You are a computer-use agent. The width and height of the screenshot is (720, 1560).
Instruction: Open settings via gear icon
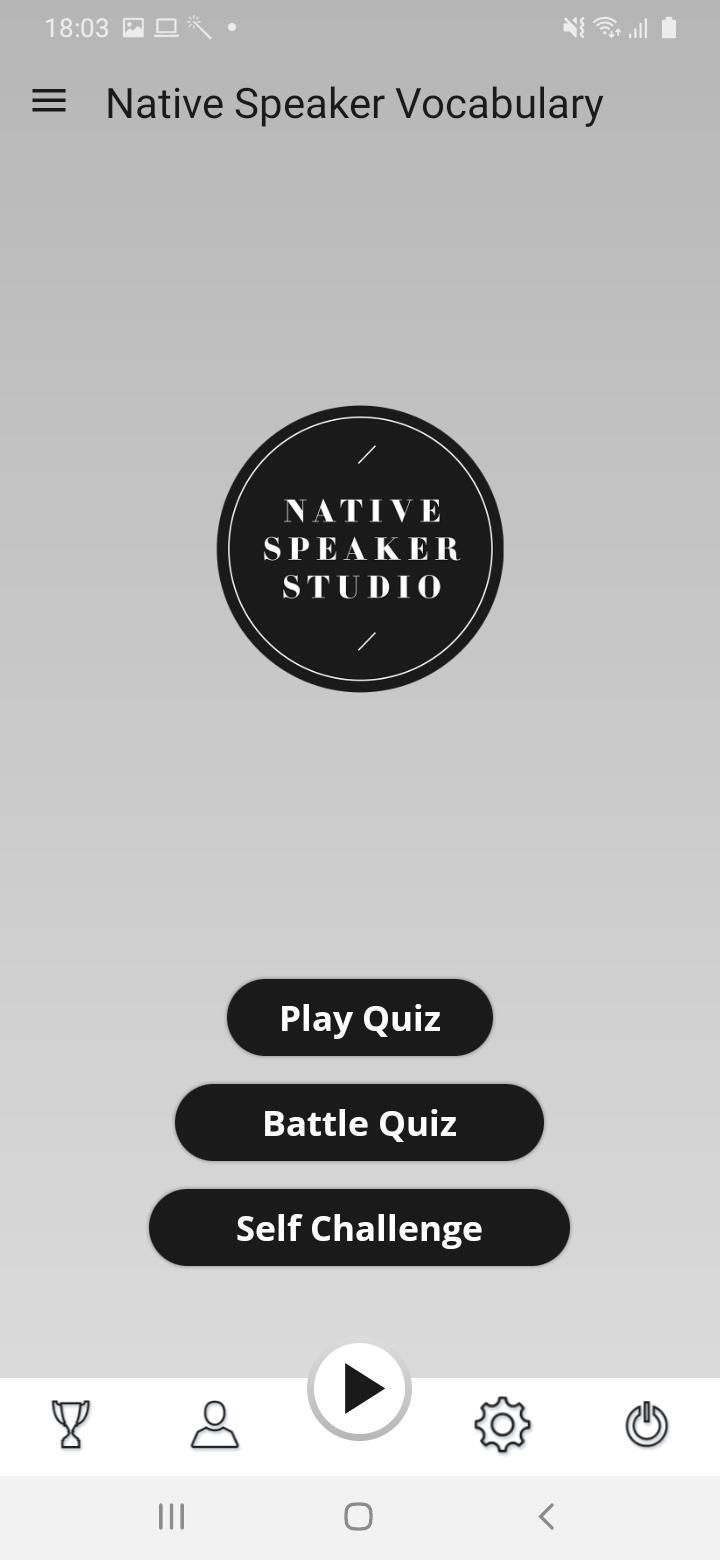[x=503, y=1425]
